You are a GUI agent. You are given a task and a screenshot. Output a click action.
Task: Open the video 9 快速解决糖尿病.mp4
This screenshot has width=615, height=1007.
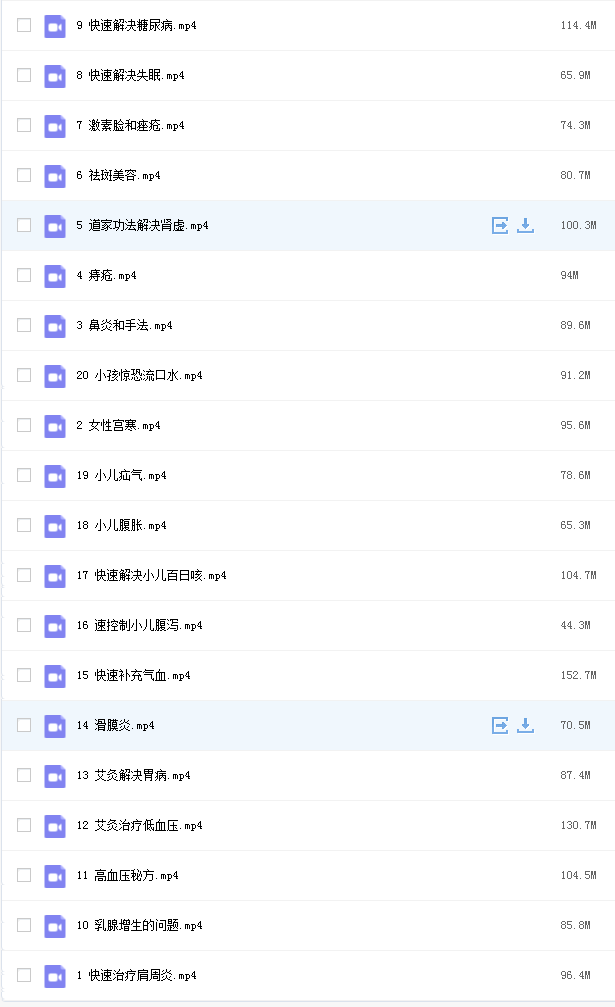136,26
